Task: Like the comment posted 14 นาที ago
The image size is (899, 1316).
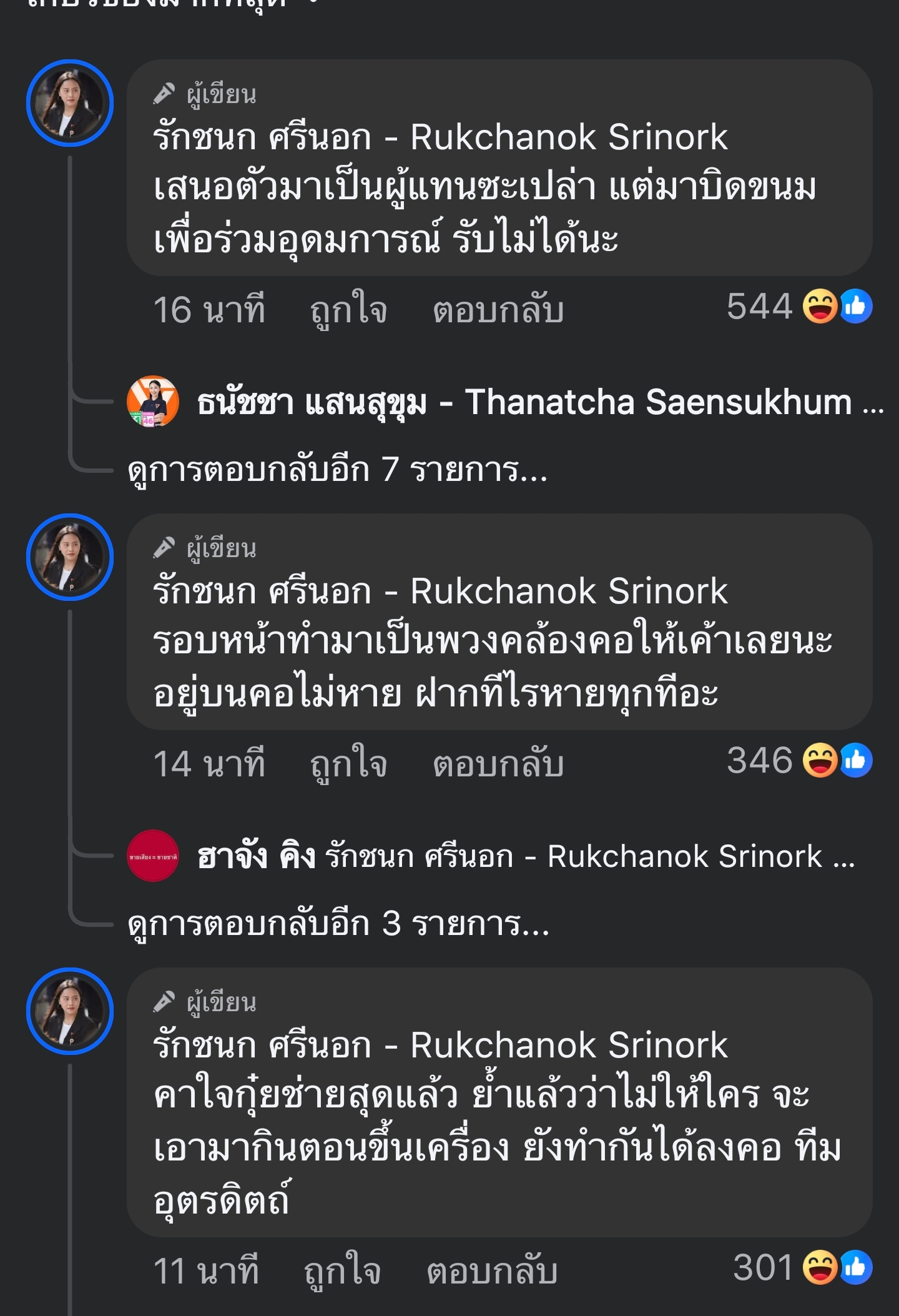Action: click(348, 764)
